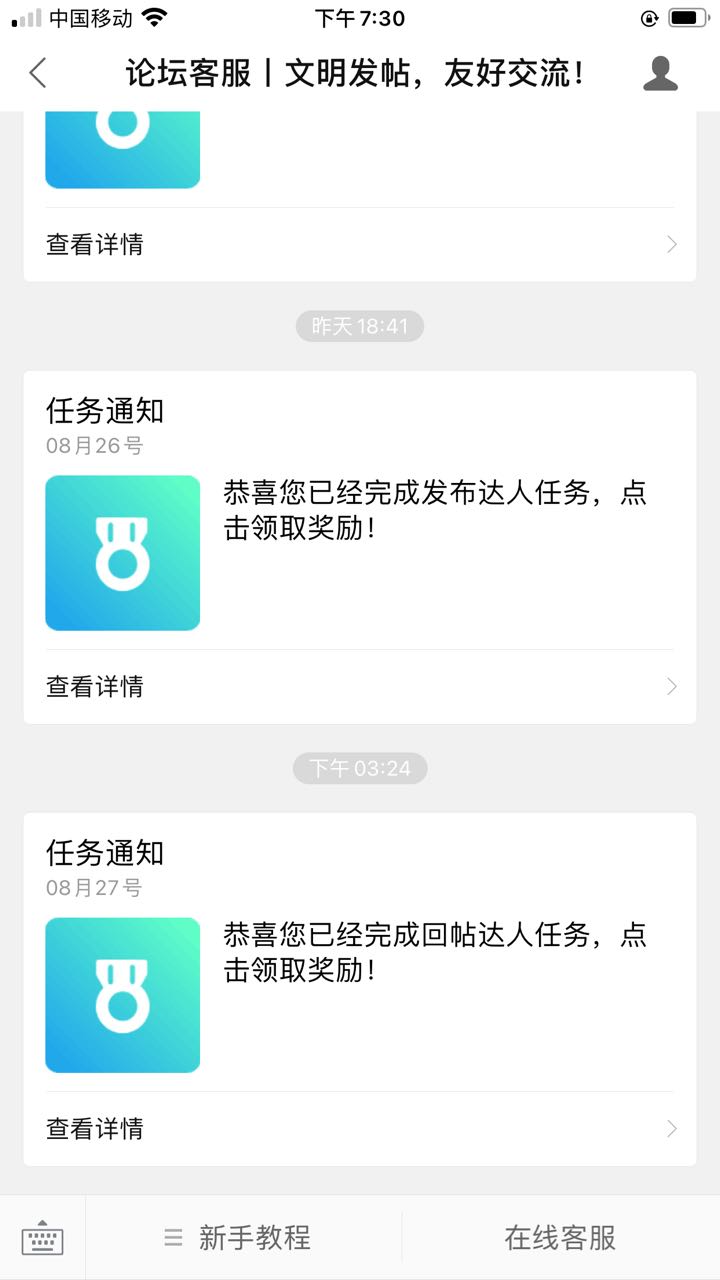720x1280 pixels.
Task: Open the profile icon in the header
Action: pos(660,73)
